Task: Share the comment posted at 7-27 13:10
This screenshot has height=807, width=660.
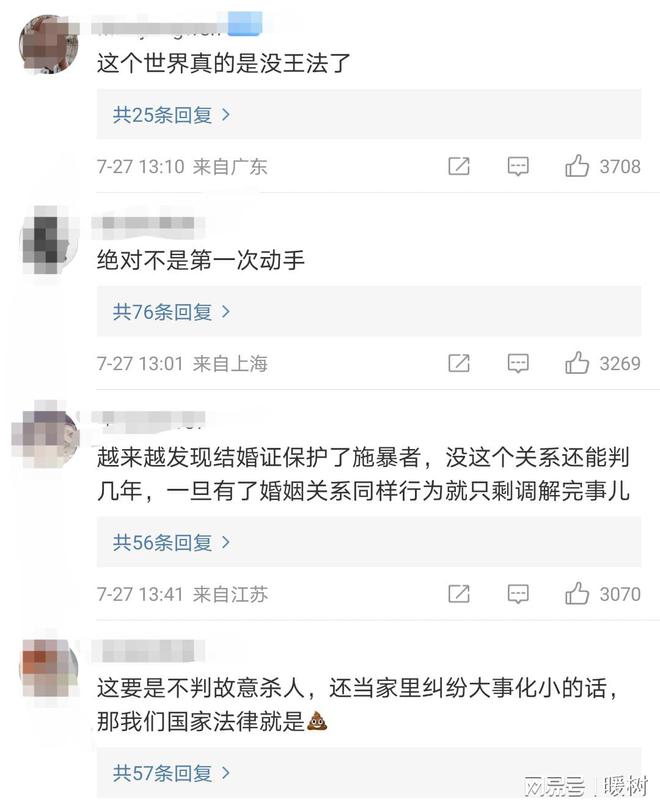Action: pyautogui.click(x=459, y=166)
